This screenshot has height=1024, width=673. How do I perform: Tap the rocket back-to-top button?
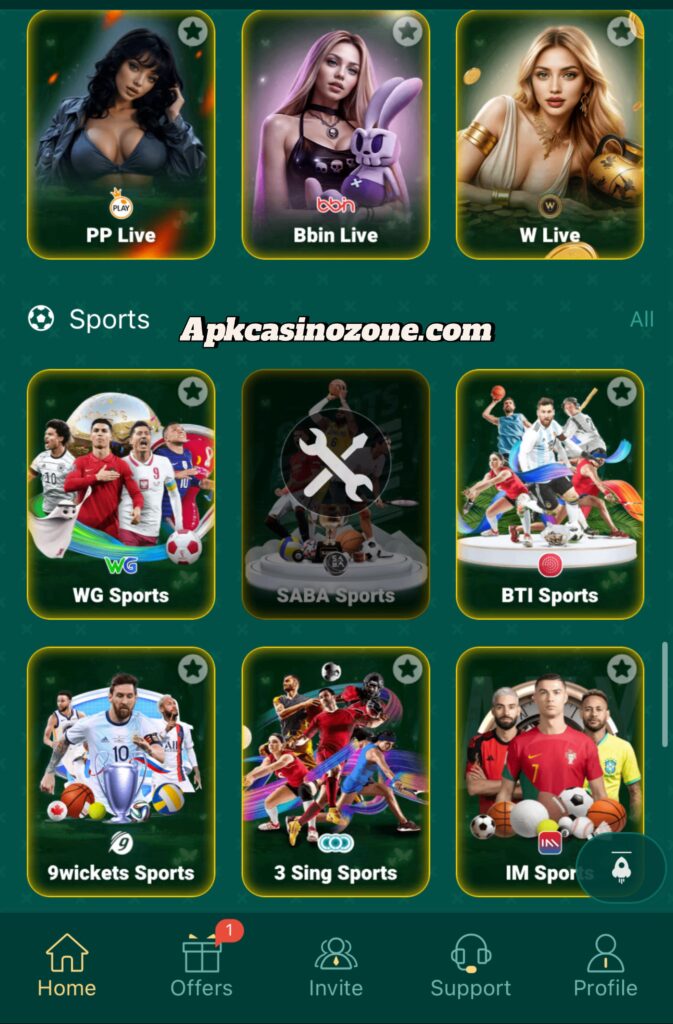620,867
